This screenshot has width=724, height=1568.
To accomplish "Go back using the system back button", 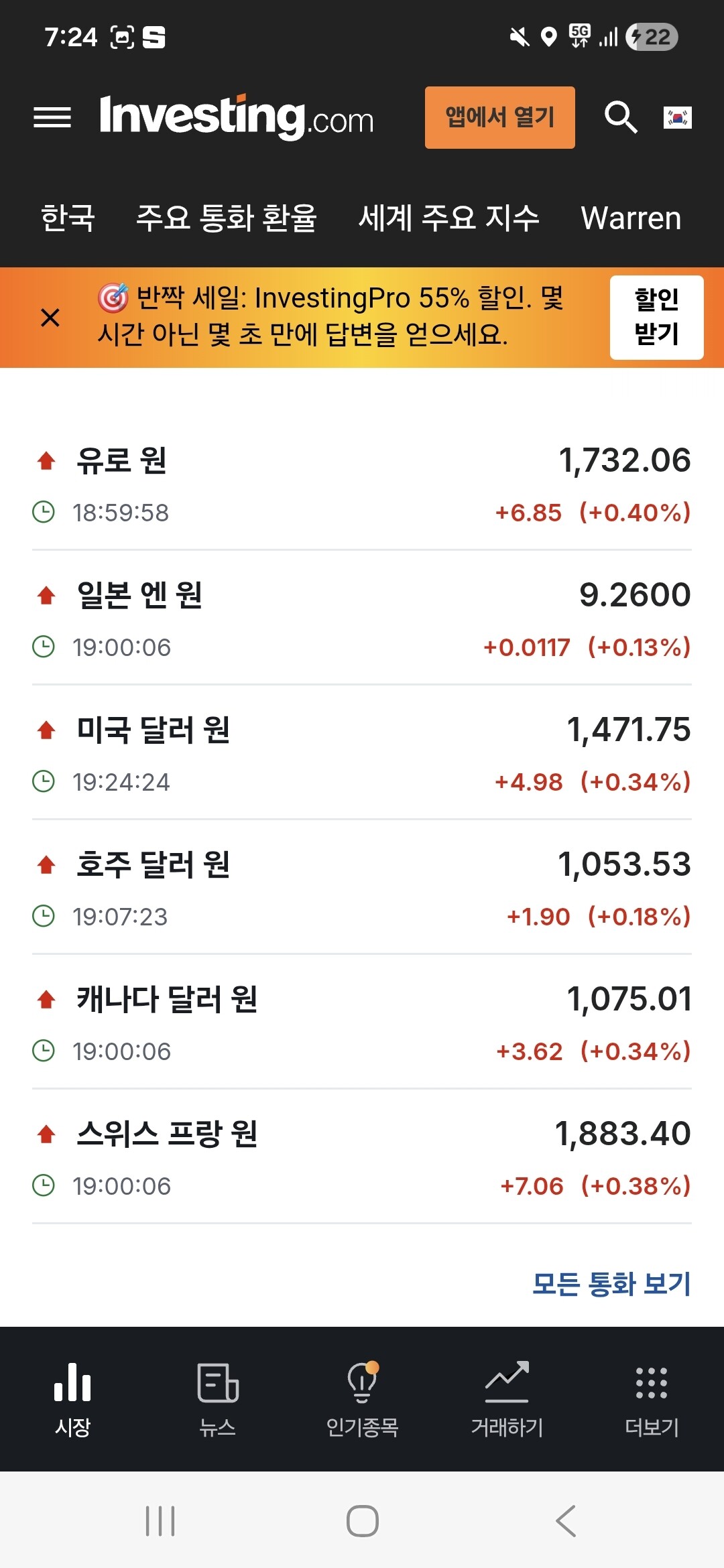I will [x=565, y=1520].
